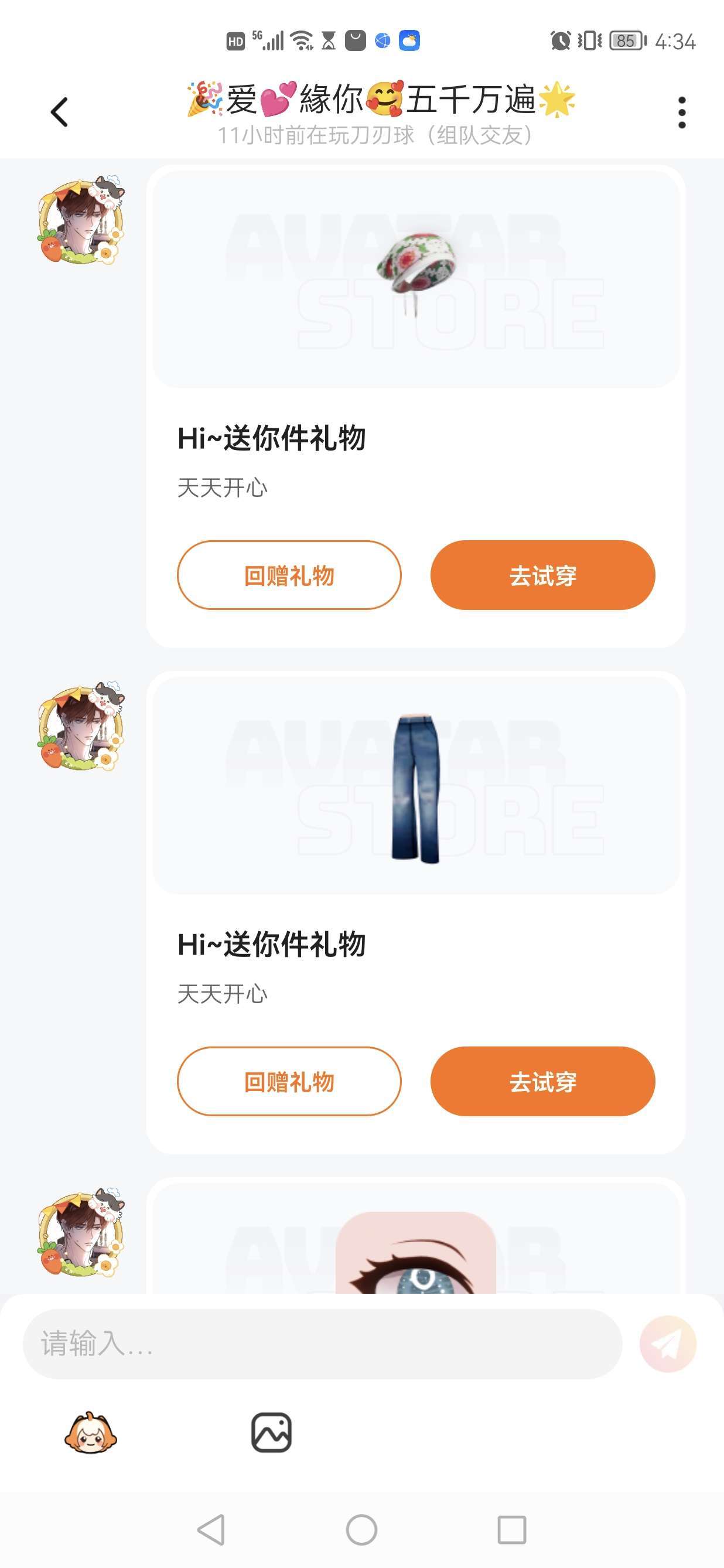Tap 去试穿 for the floral hat gift
The width and height of the screenshot is (724, 1568).
tap(542, 575)
